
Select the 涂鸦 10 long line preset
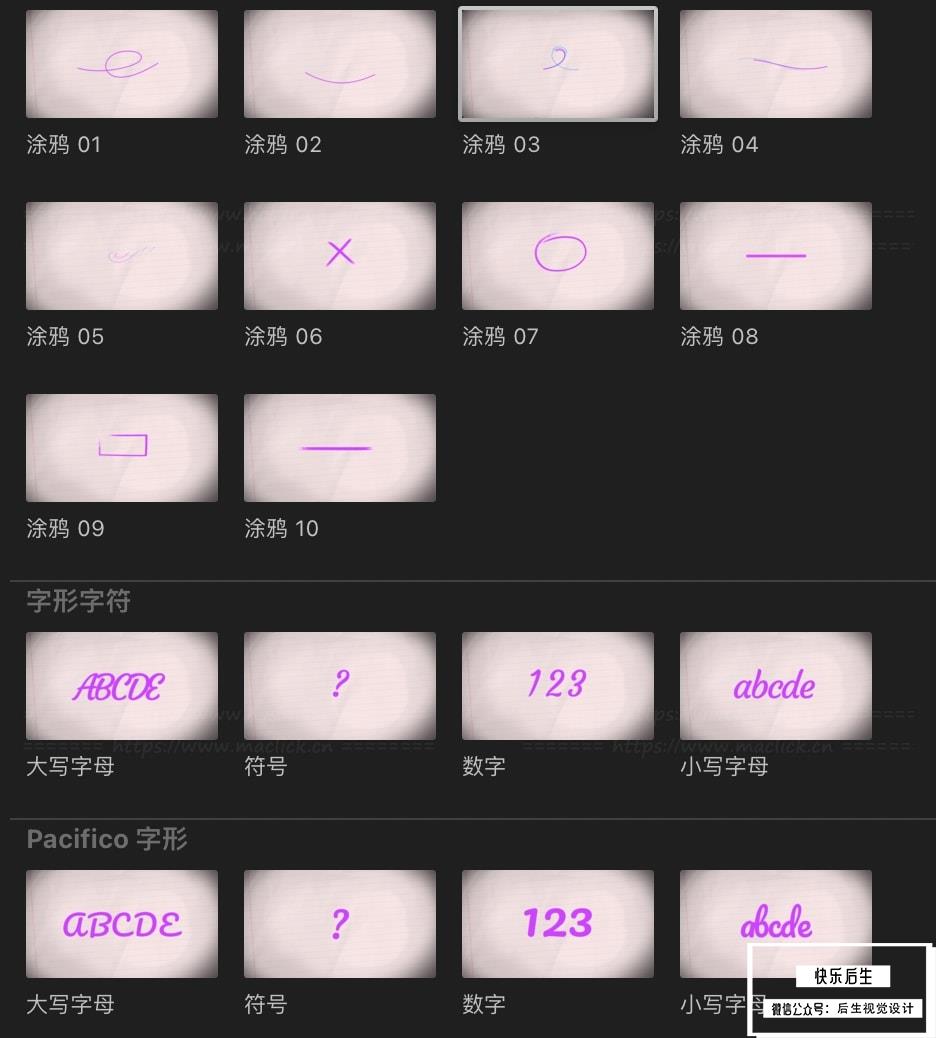339,448
